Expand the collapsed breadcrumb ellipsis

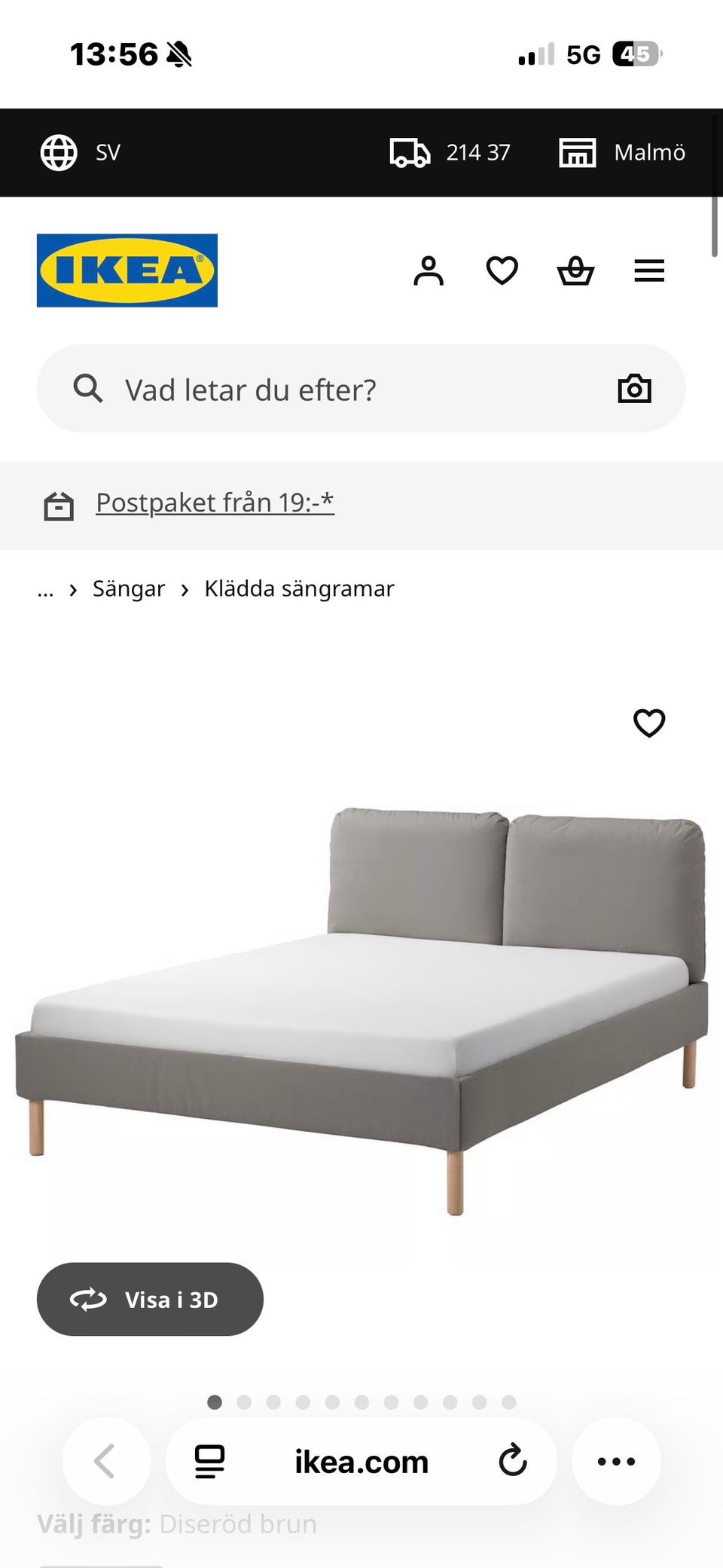pos(45,588)
